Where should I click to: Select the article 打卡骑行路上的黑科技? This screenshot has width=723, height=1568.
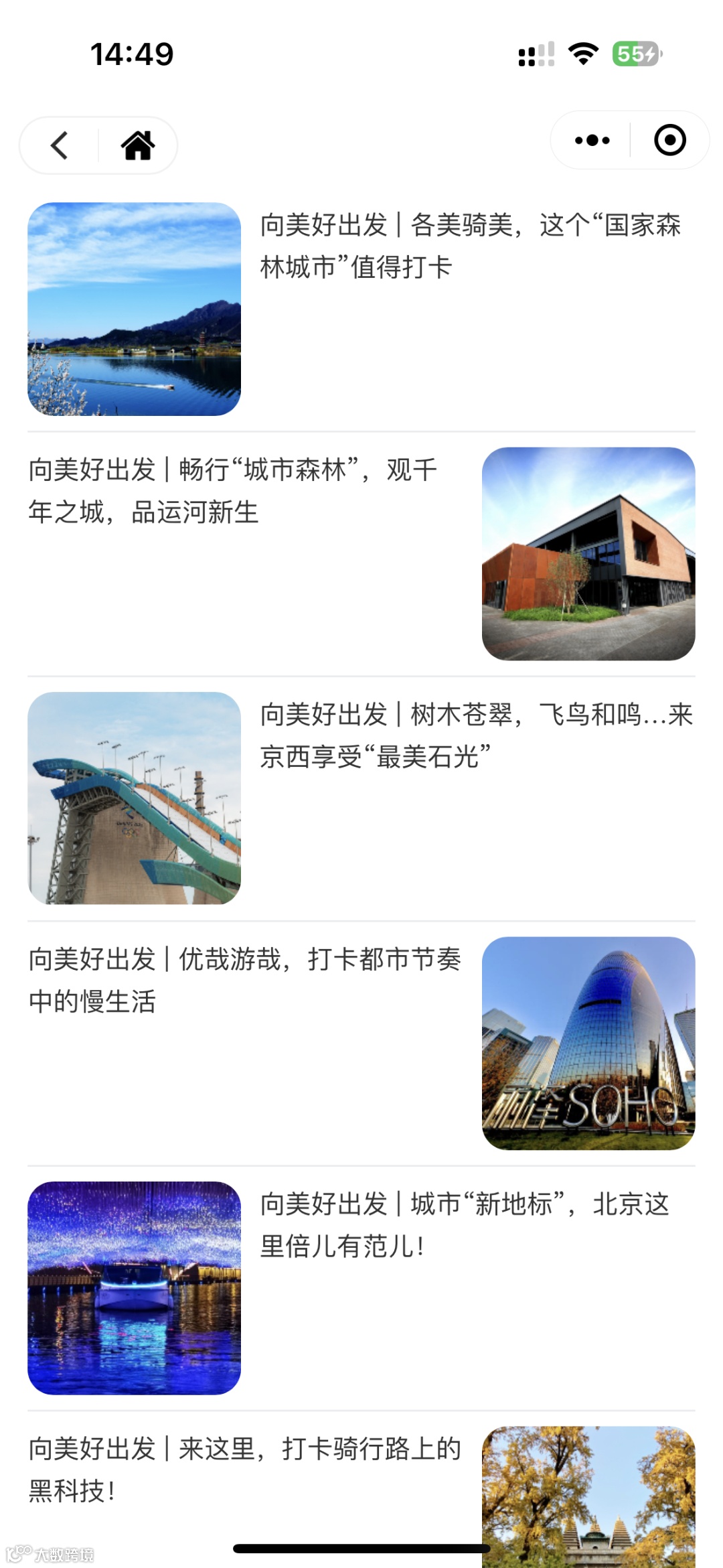pyautogui.click(x=244, y=1469)
